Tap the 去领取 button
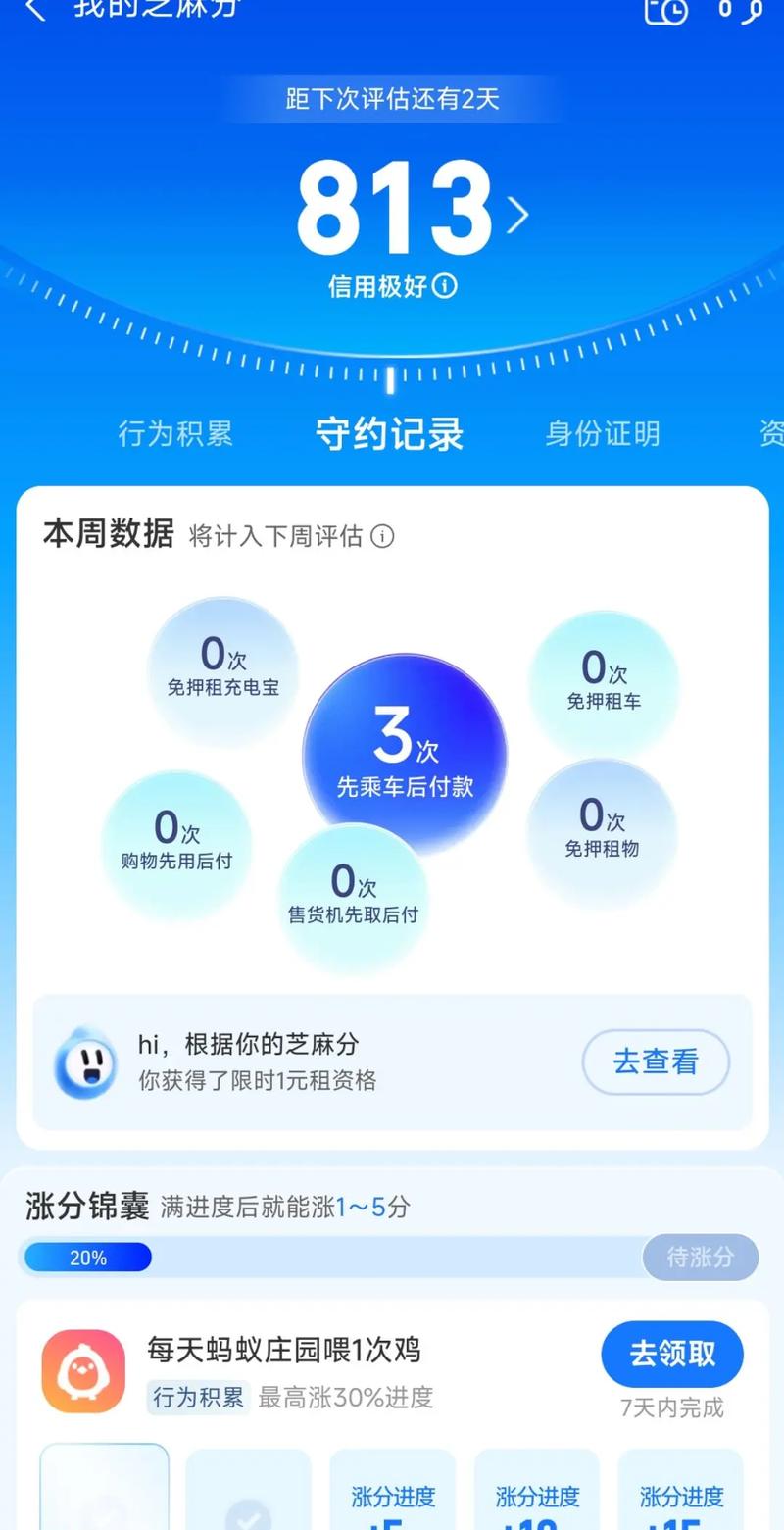 pyautogui.click(x=672, y=1354)
